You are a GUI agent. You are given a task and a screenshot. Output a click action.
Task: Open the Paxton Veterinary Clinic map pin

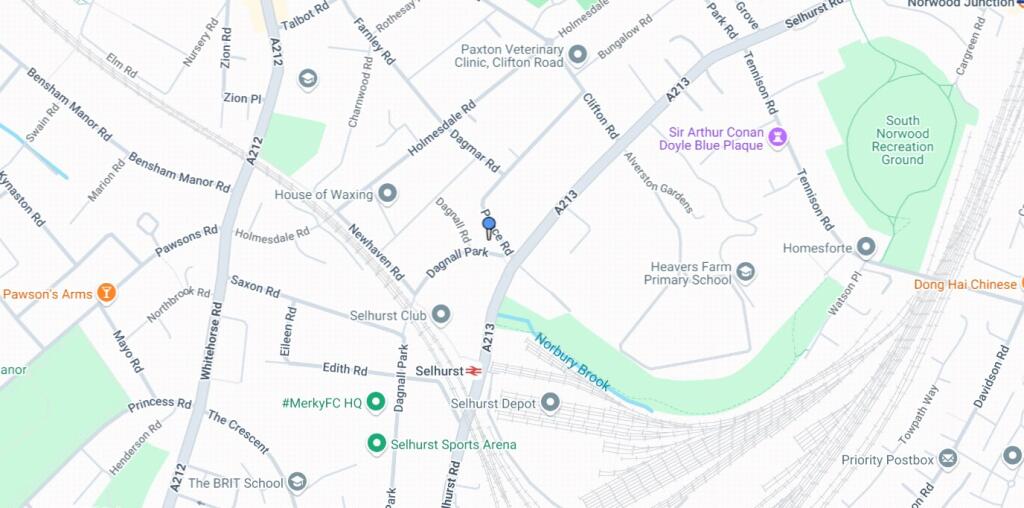577,54
